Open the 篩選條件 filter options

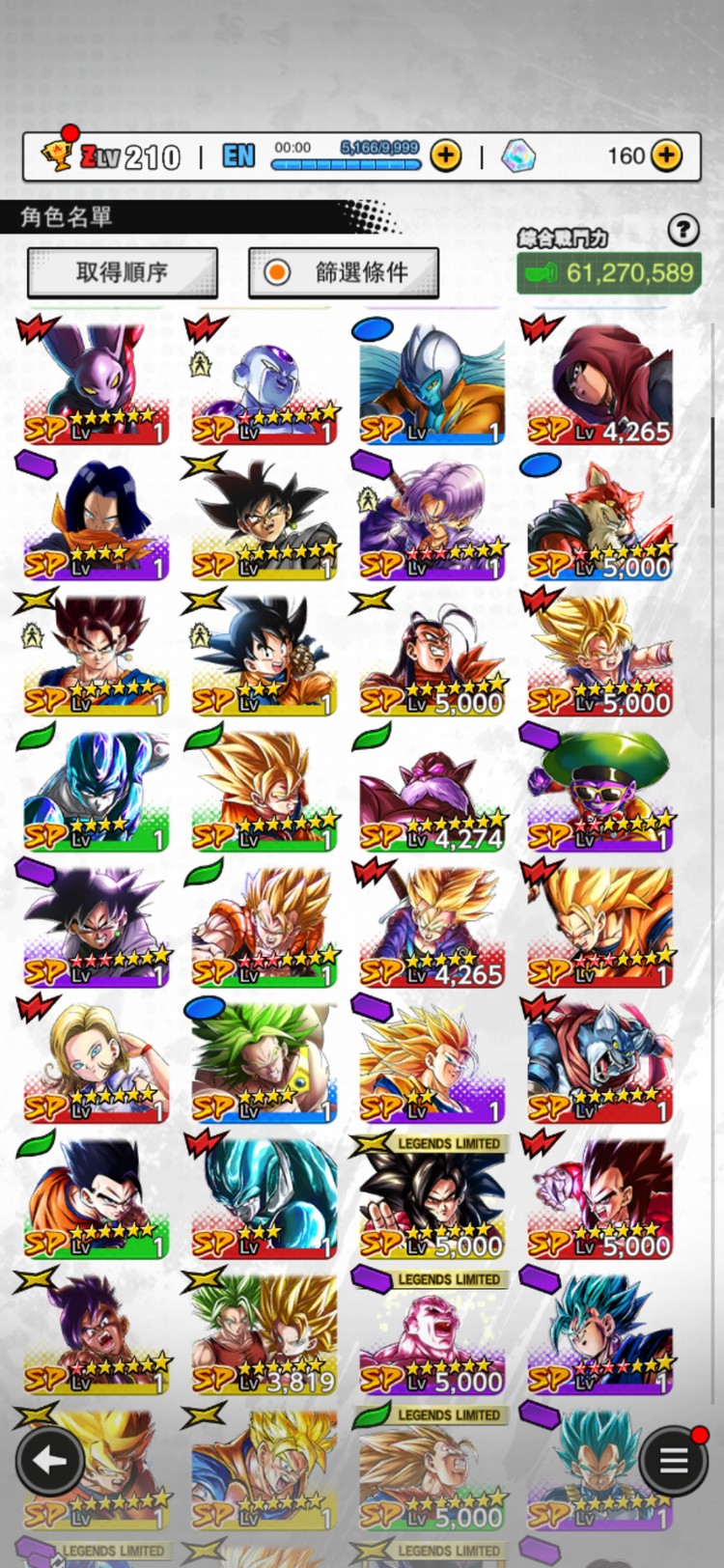[344, 273]
